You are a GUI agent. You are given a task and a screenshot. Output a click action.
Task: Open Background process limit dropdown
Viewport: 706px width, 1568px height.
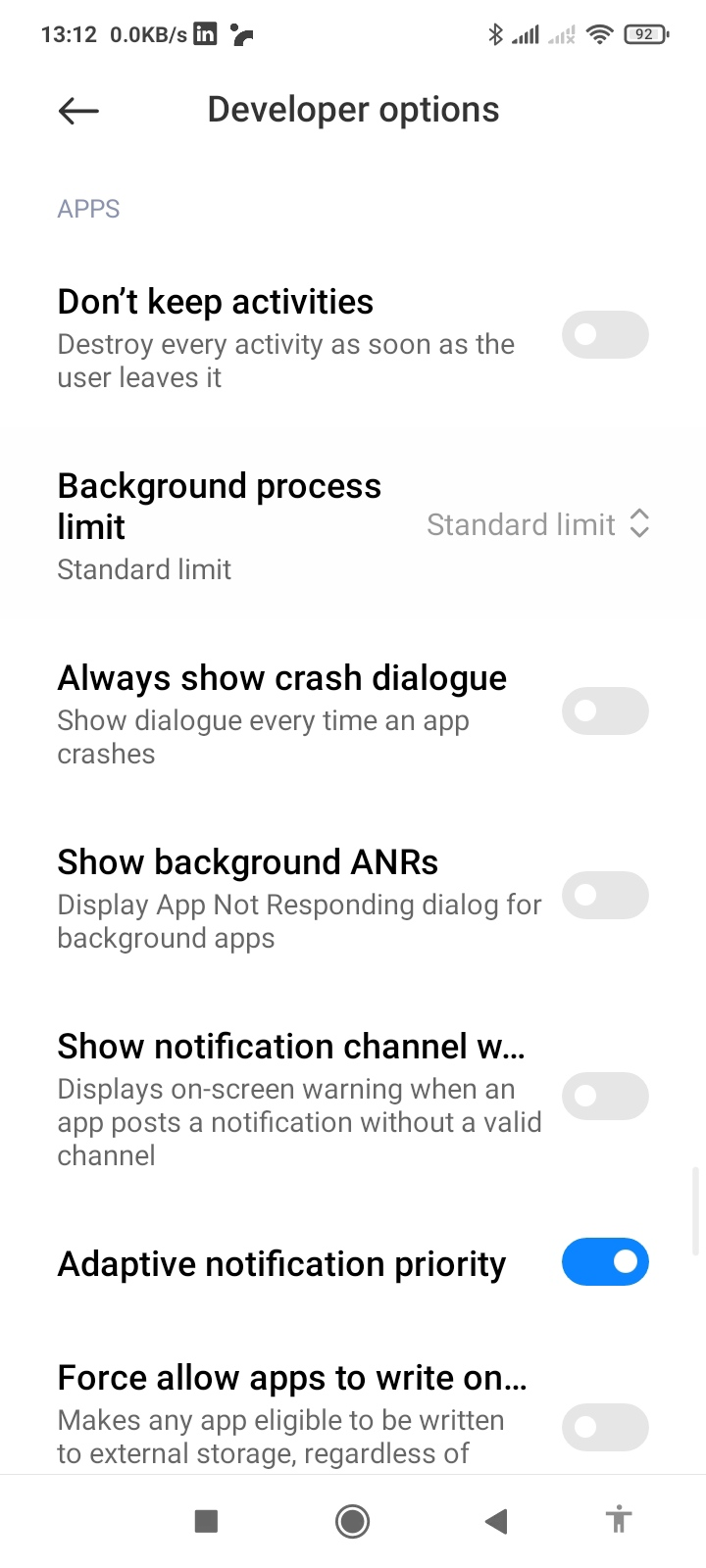pyautogui.click(x=537, y=524)
